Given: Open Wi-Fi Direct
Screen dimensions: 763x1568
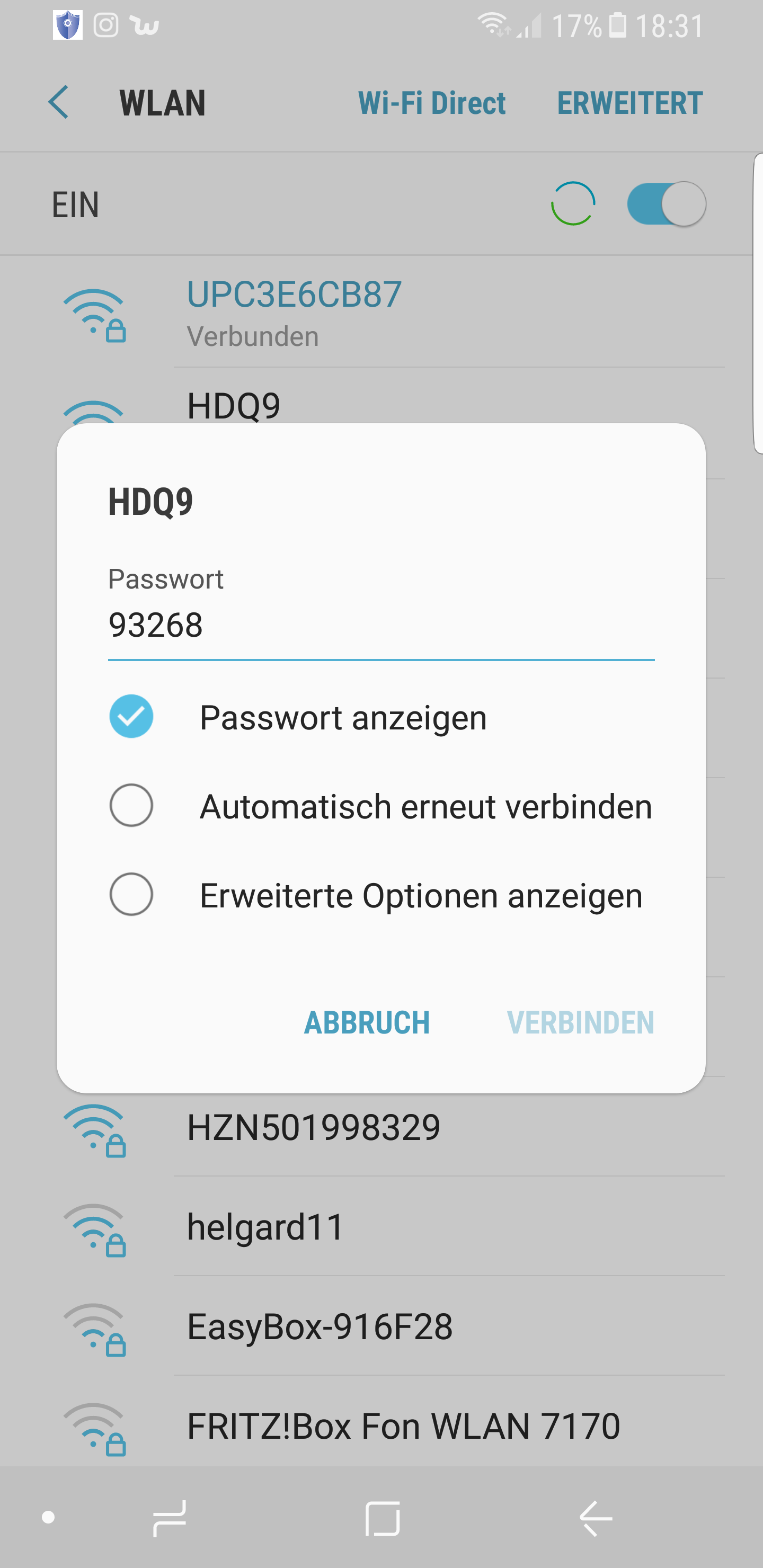Looking at the screenshot, I should 432,103.
